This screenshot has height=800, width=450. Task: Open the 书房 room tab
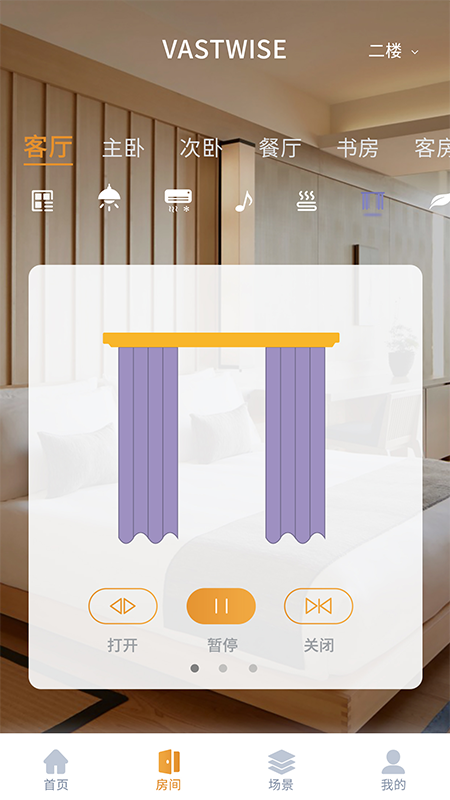[358, 148]
